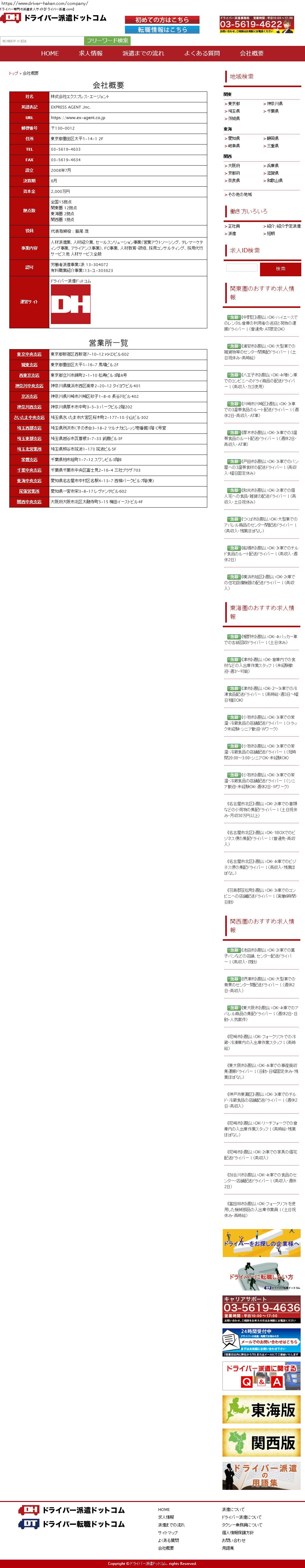Filter jobs by 正社員
The height and width of the screenshot is (1568, 305).
[234, 226]
